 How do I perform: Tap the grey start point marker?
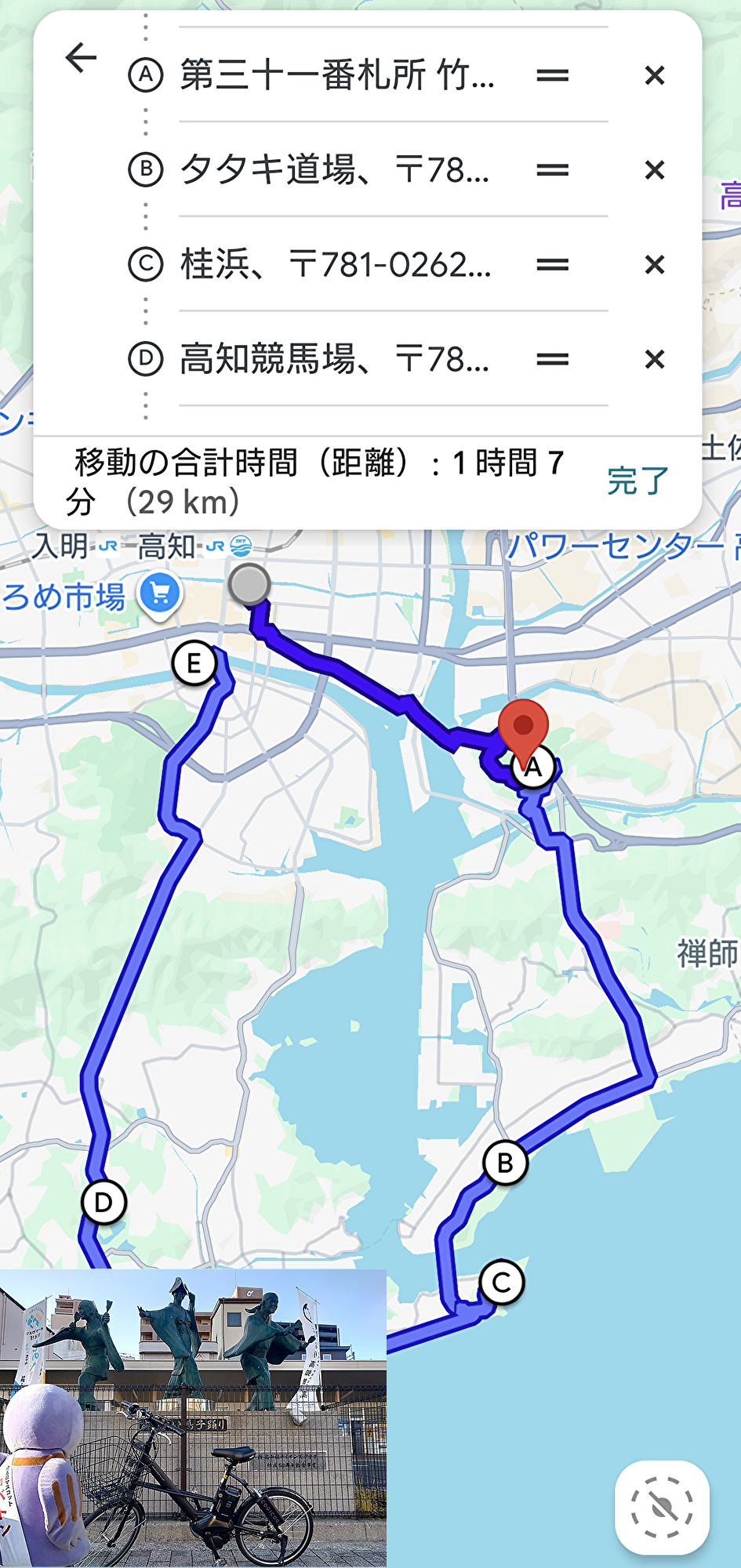(x=249, y=584)
